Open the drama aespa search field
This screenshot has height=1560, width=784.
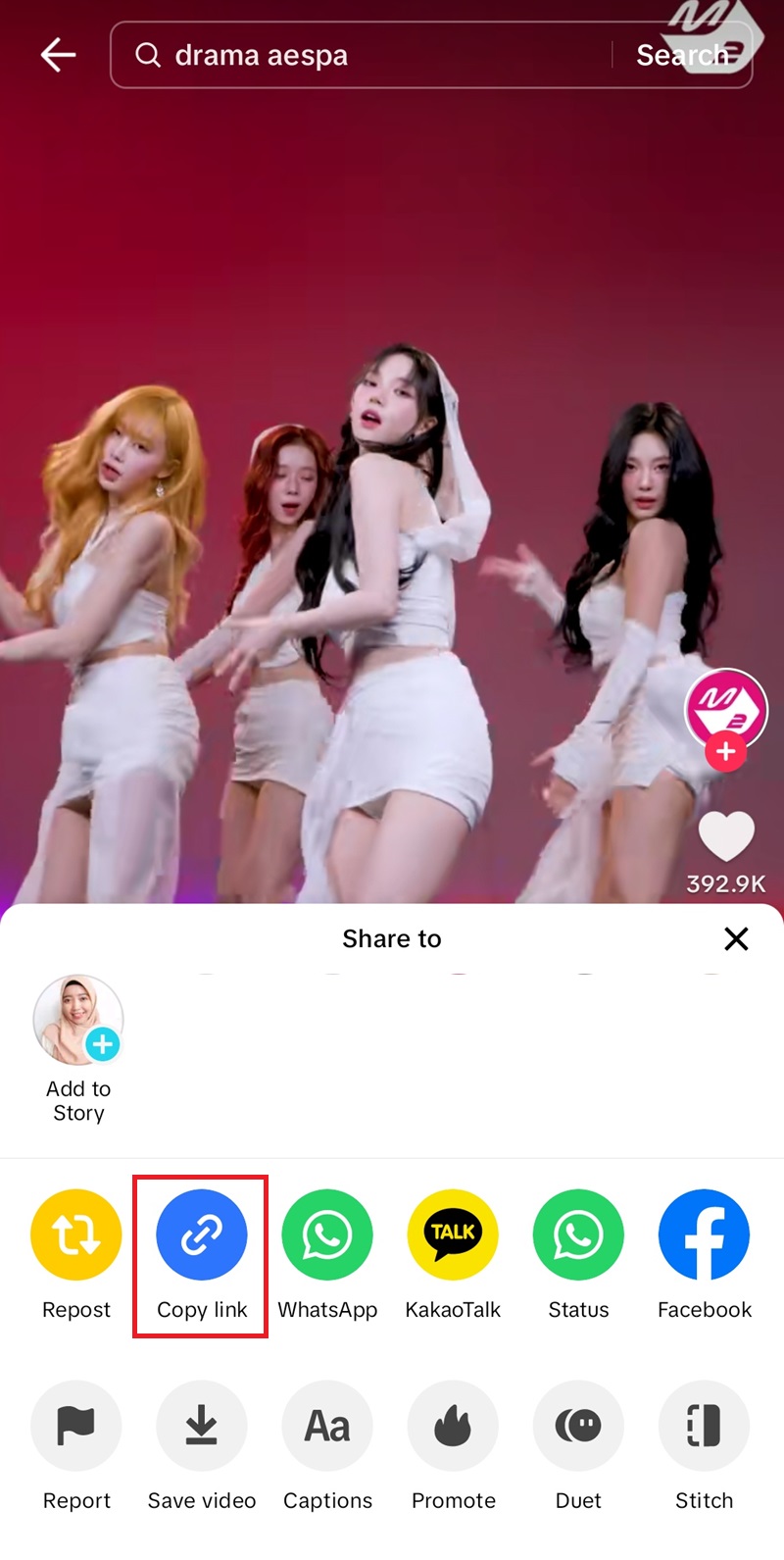(372, 55)
